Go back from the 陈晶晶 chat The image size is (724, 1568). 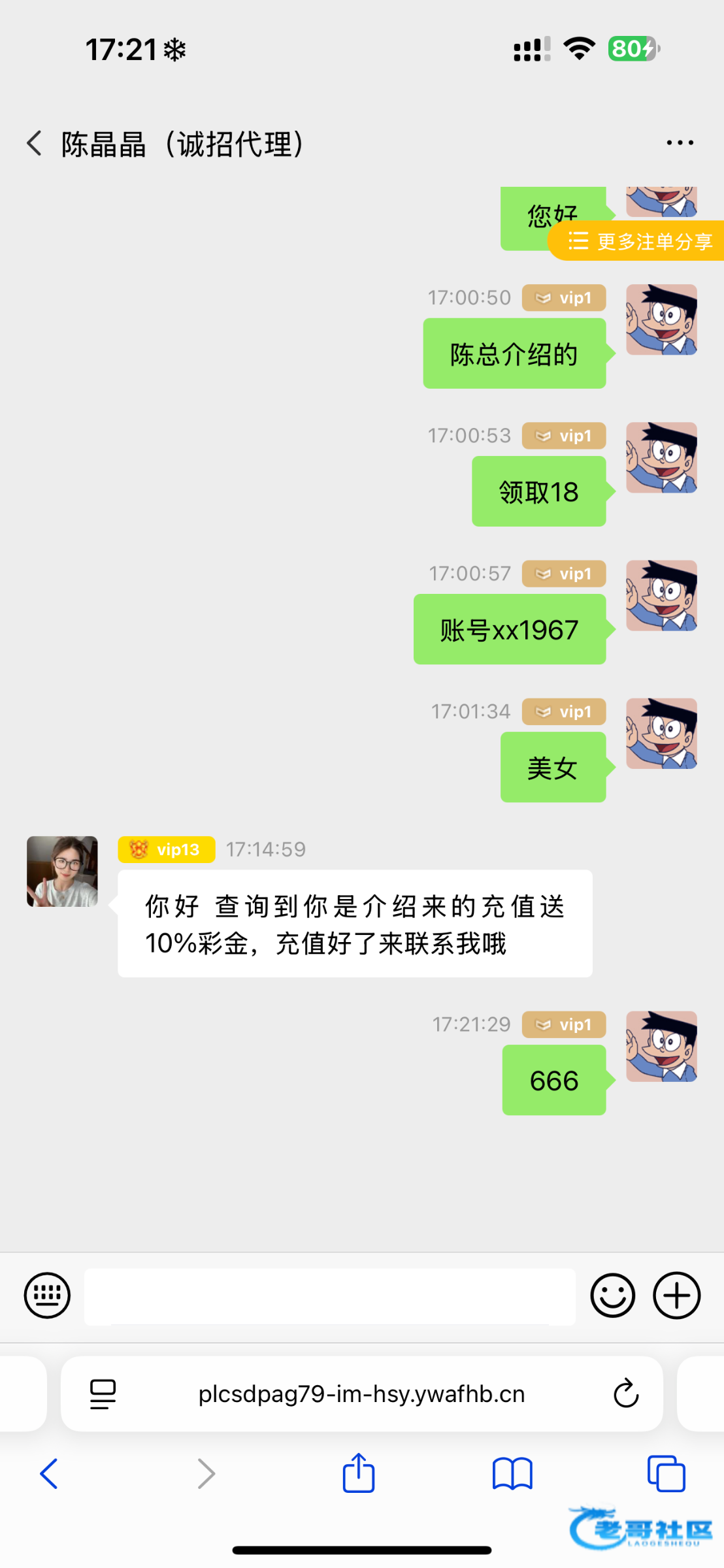(x=34, y=143)
